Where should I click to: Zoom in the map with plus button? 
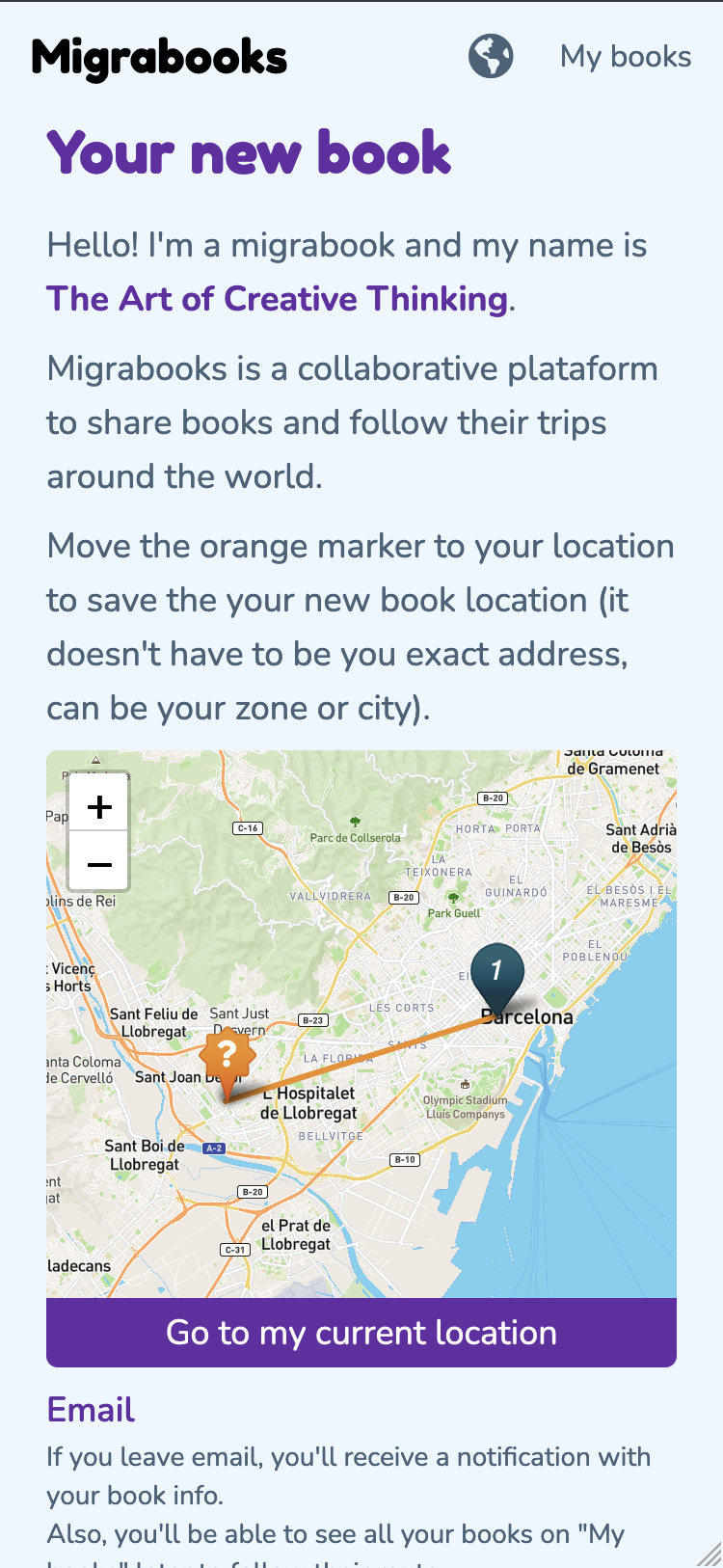tap(99, 805)
